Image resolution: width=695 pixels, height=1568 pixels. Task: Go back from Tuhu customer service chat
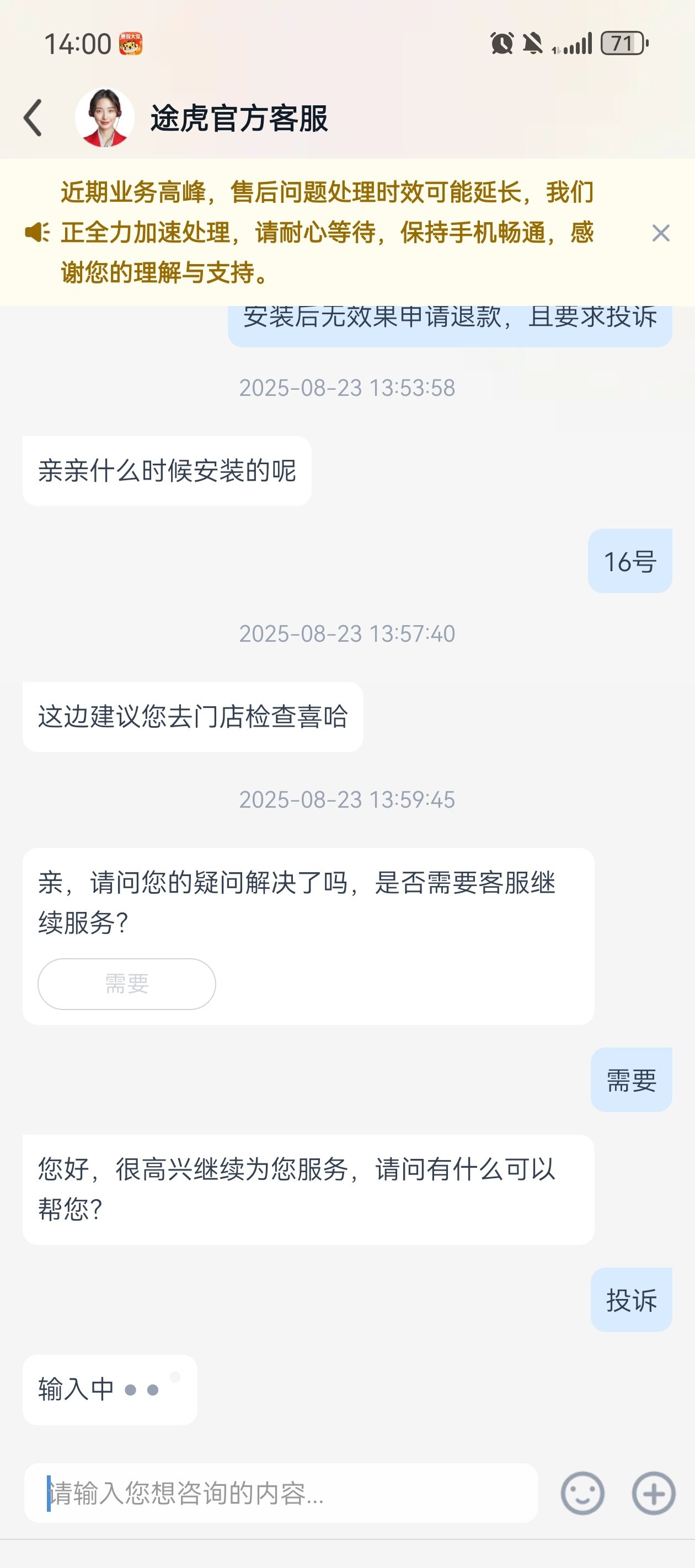click(x=34, y=118)
